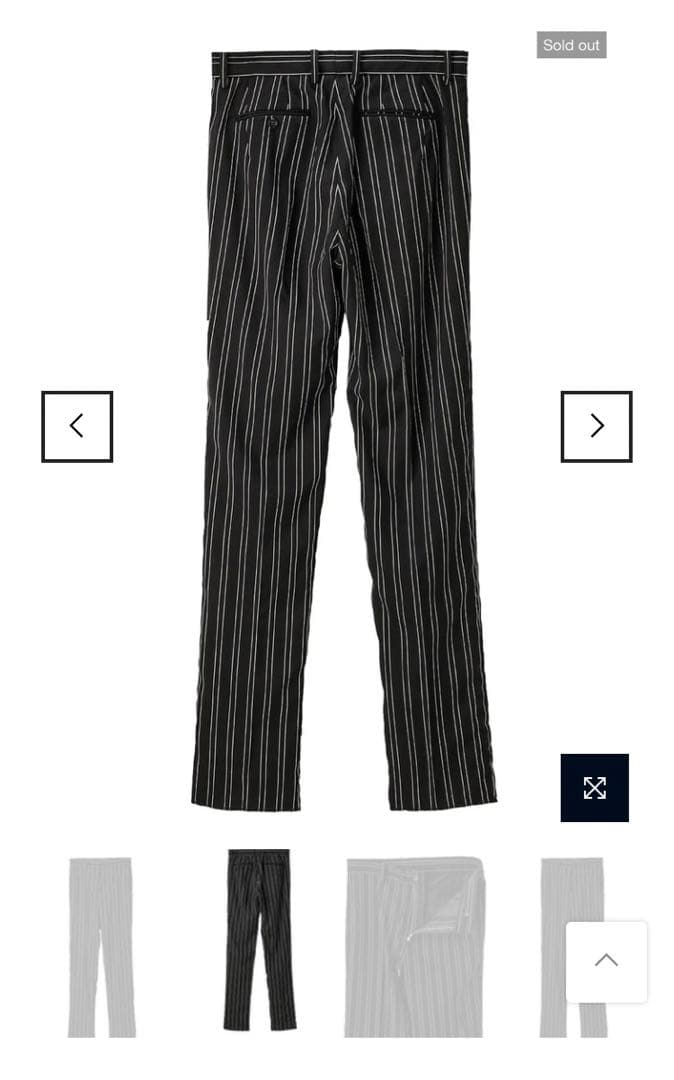Select the black back-view trousers thumbnail
The width and height of the screenshot is (674, 1080).
pyautogui.click(x=259, y=940)
